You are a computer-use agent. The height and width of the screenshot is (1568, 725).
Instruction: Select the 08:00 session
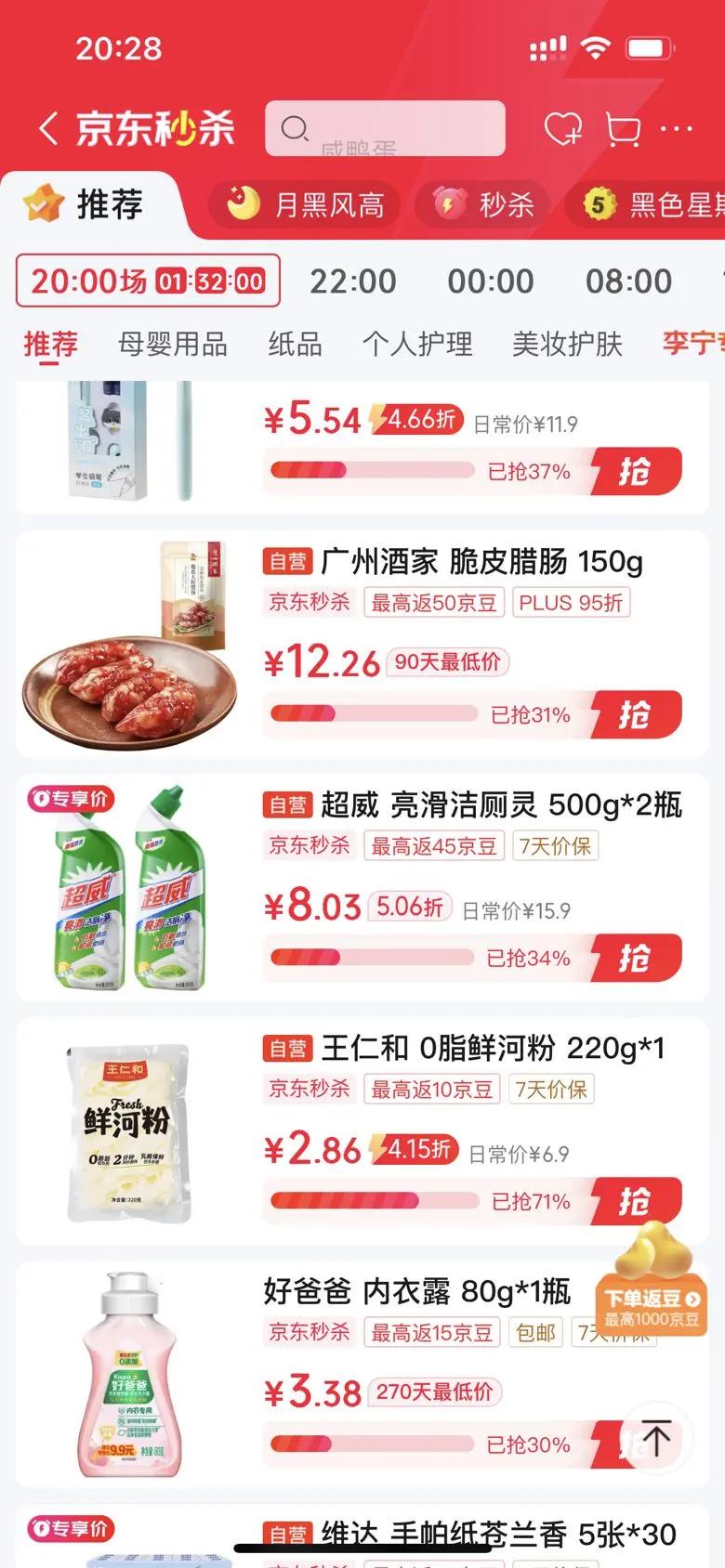(628, 281)
